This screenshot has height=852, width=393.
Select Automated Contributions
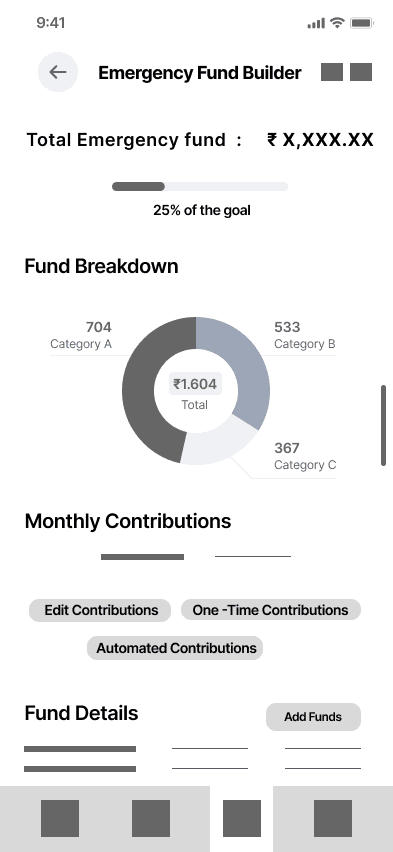tap(175, 648)
